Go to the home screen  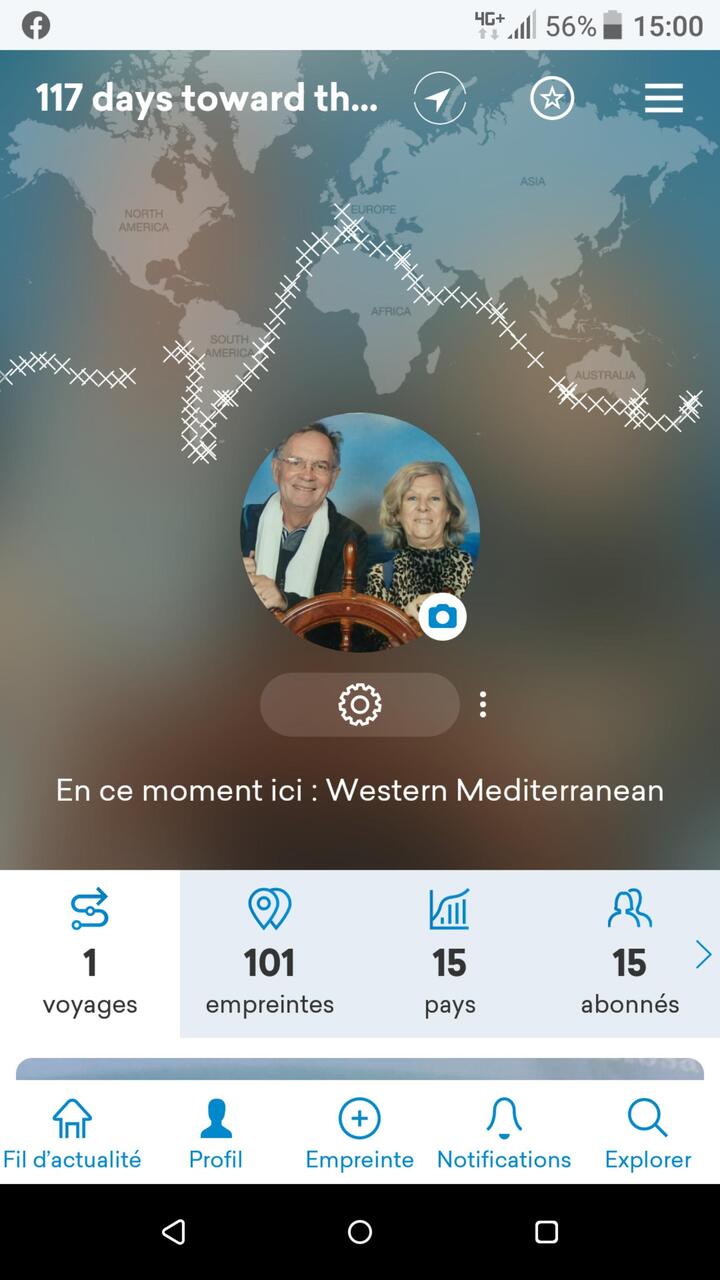click(360, 1232)
